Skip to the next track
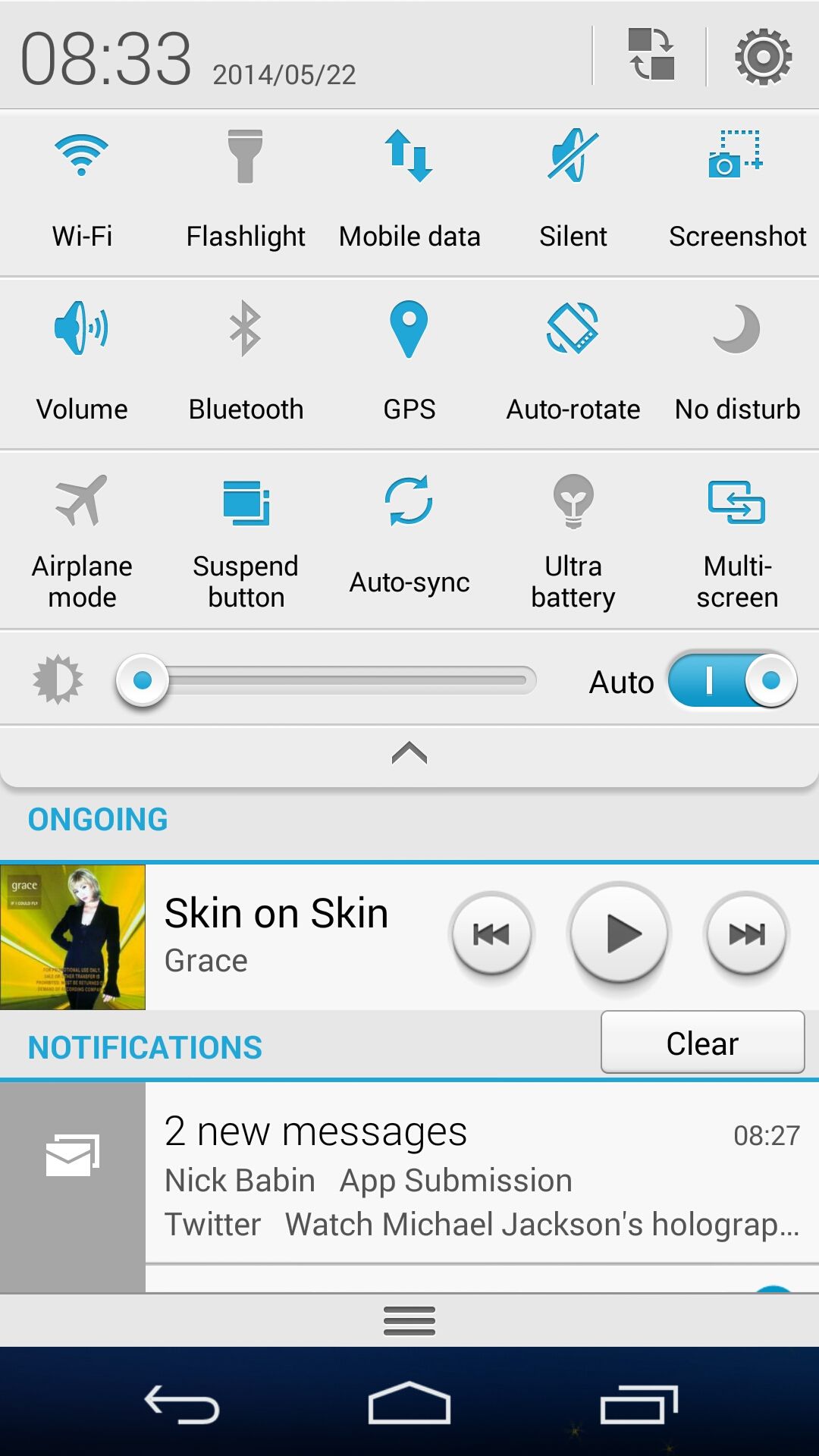This screenshot has width=819, height=1456. [x=747, y=934]
